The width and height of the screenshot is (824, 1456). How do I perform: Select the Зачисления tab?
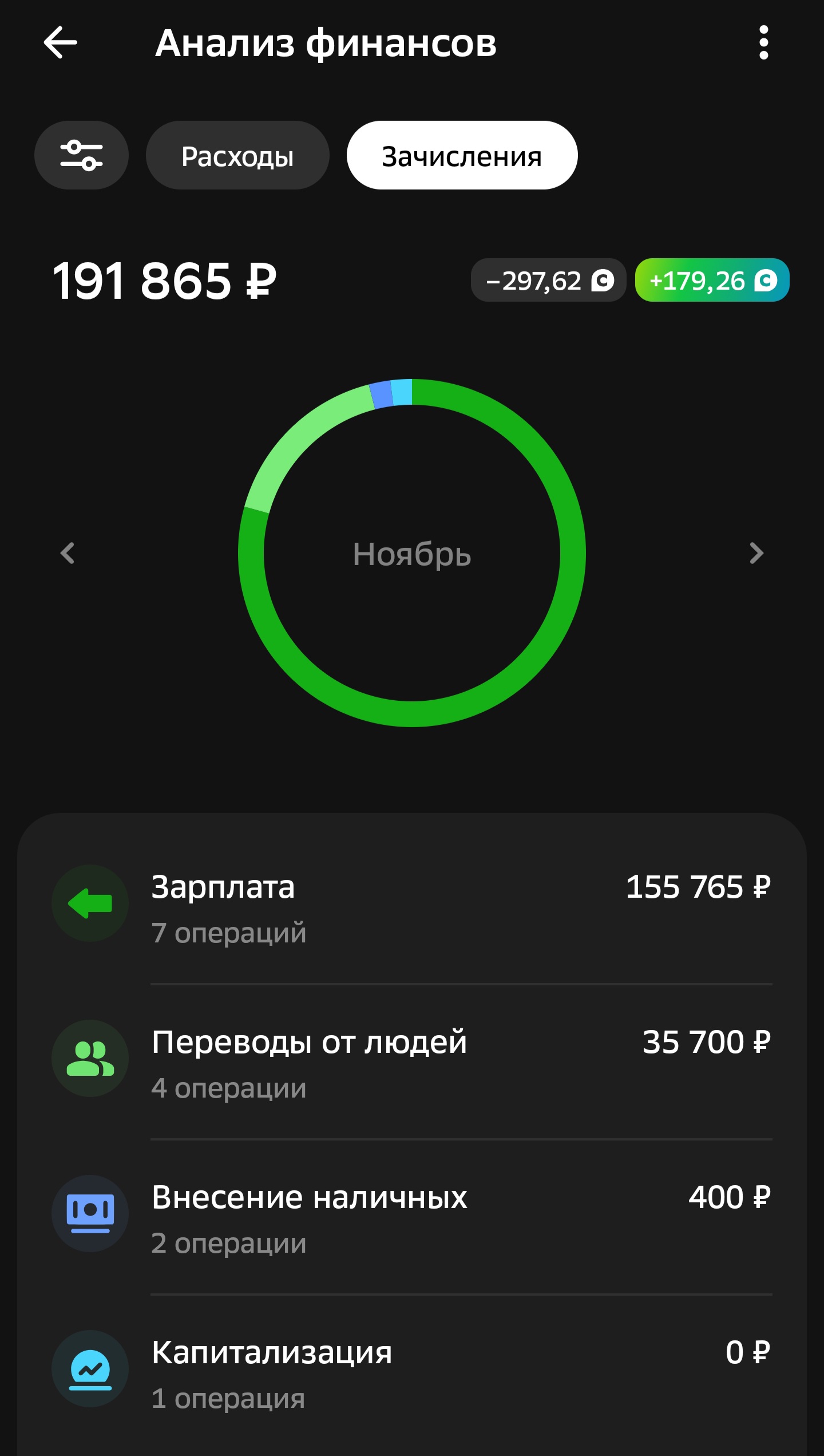(x=462, y=156)
